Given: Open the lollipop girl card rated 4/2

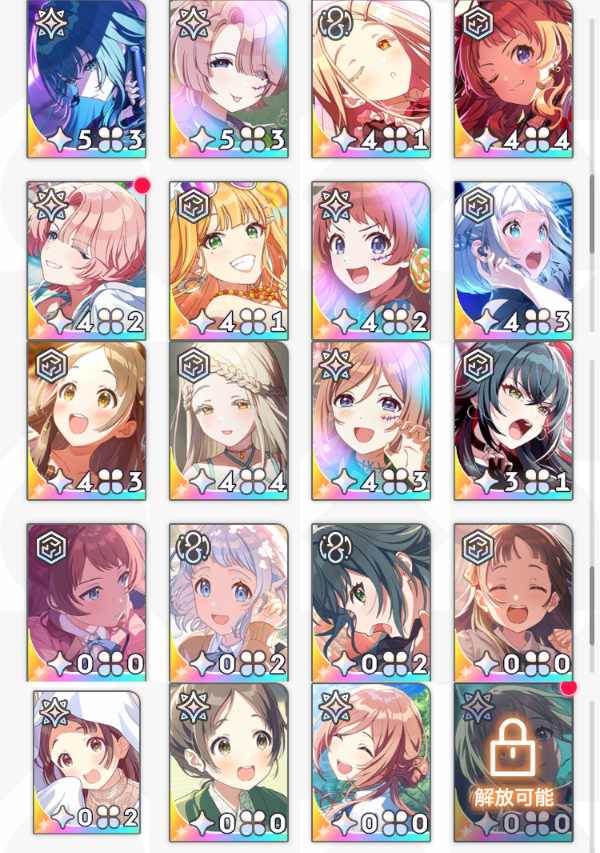Looking at the screenshot, I should tap(371, 260).
